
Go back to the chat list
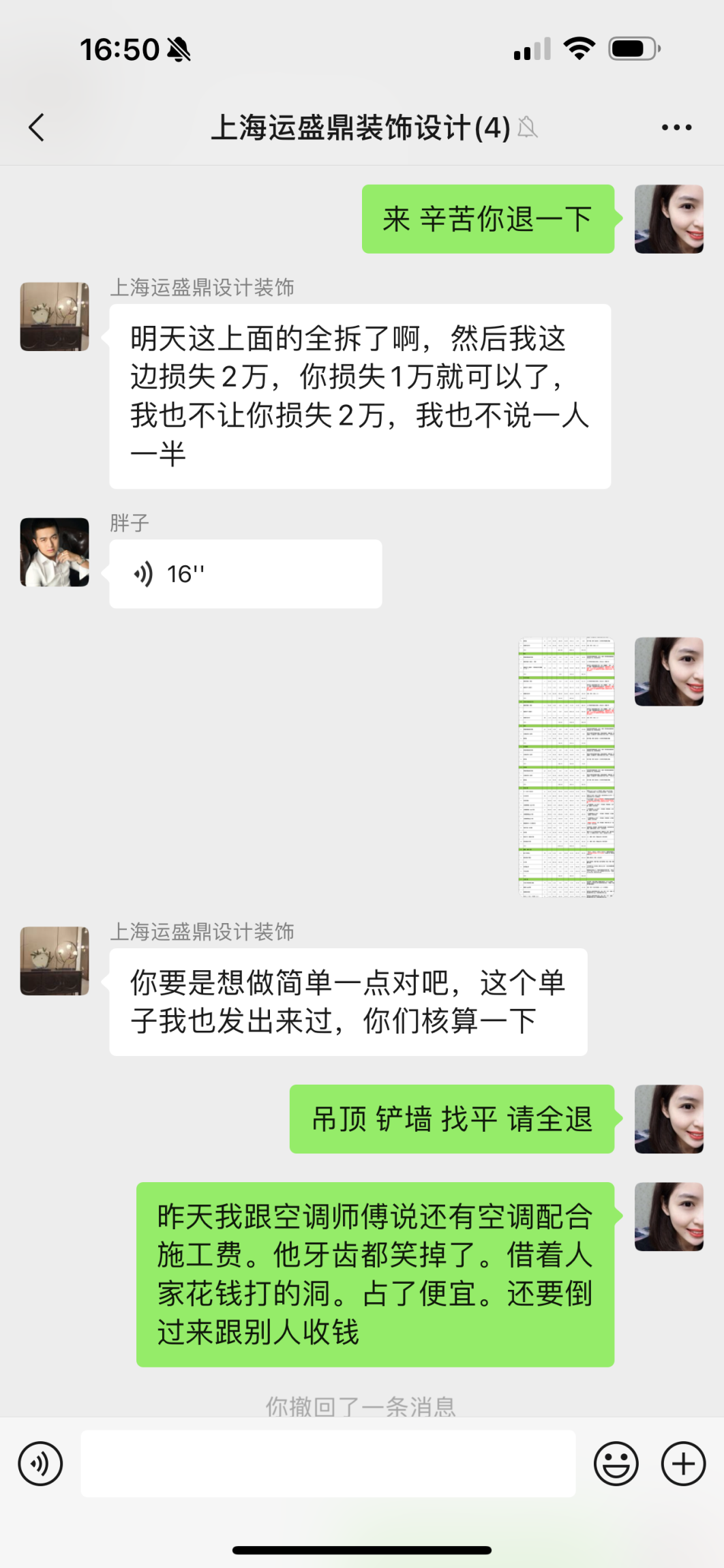coord(37,127)
